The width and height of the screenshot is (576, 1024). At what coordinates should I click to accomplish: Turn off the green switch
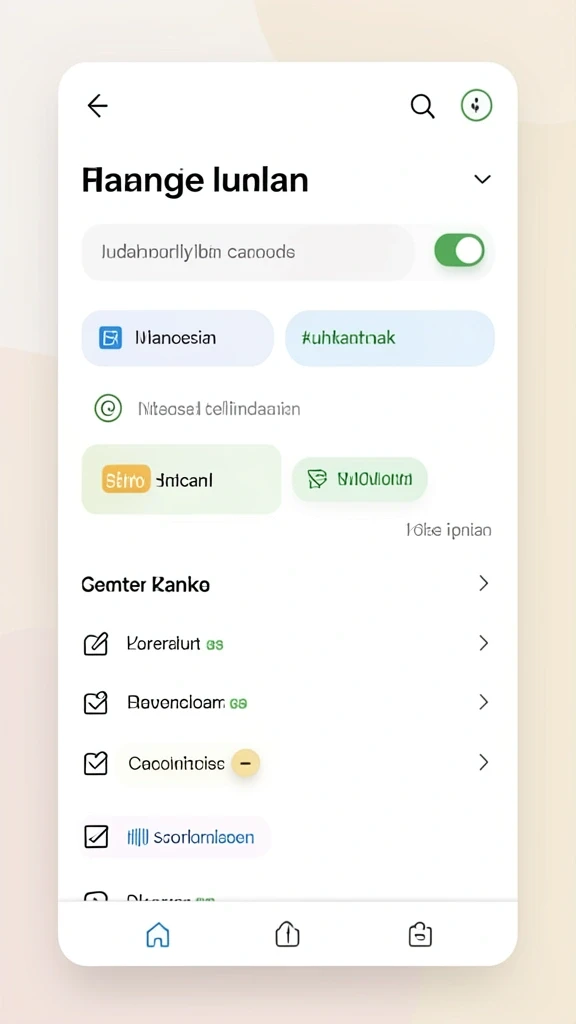point(459,251)
